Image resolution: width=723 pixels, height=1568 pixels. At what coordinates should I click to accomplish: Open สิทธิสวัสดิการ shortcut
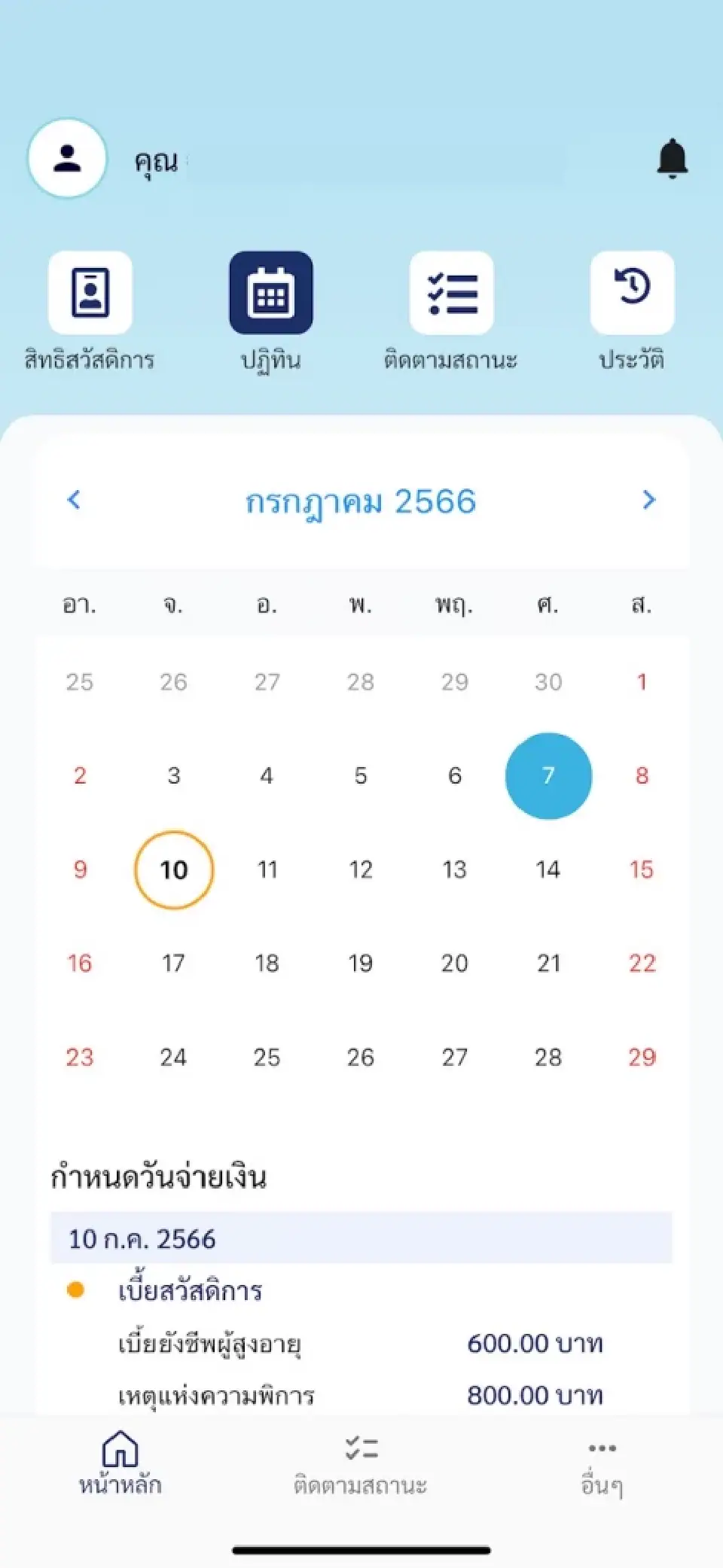click(90, 293)
